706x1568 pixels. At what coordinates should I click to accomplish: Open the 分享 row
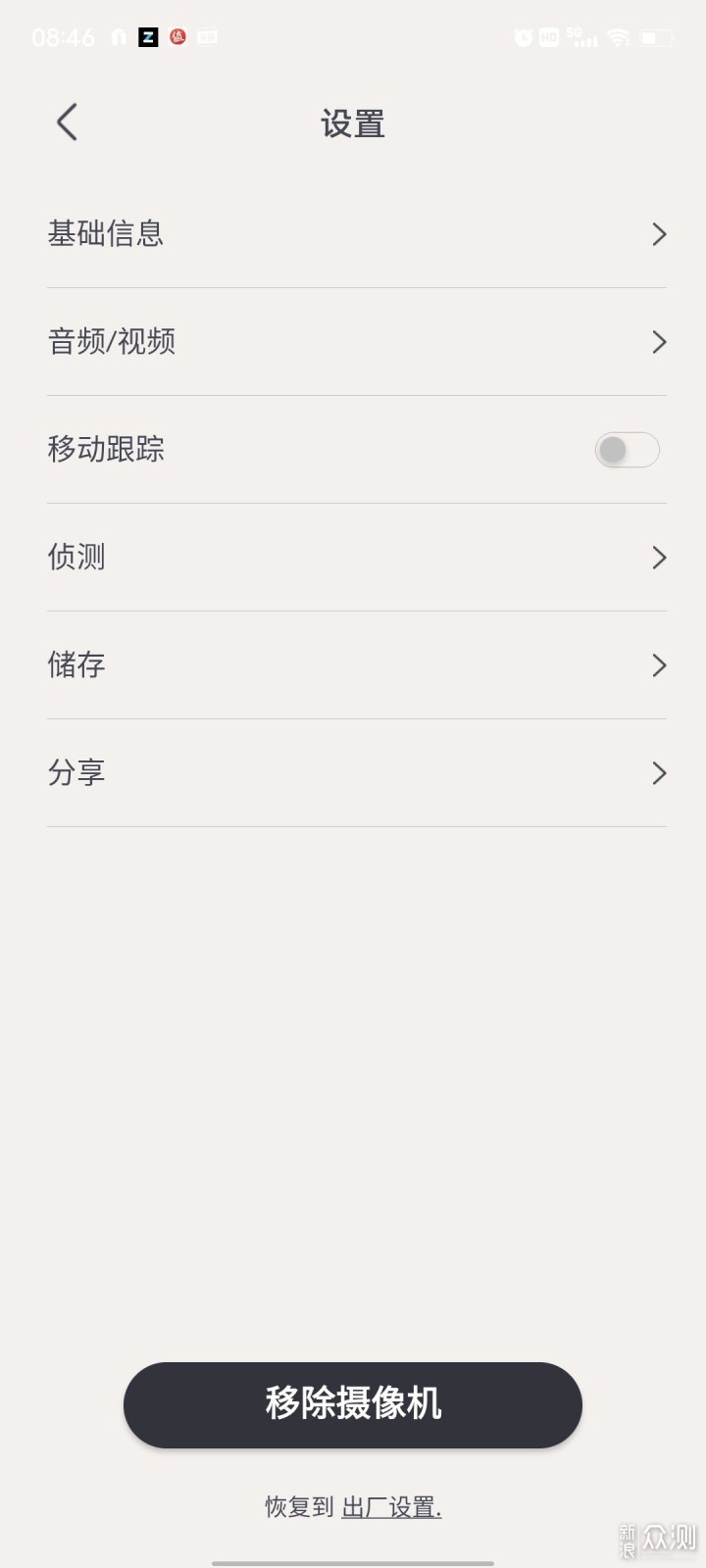point(357,773)
